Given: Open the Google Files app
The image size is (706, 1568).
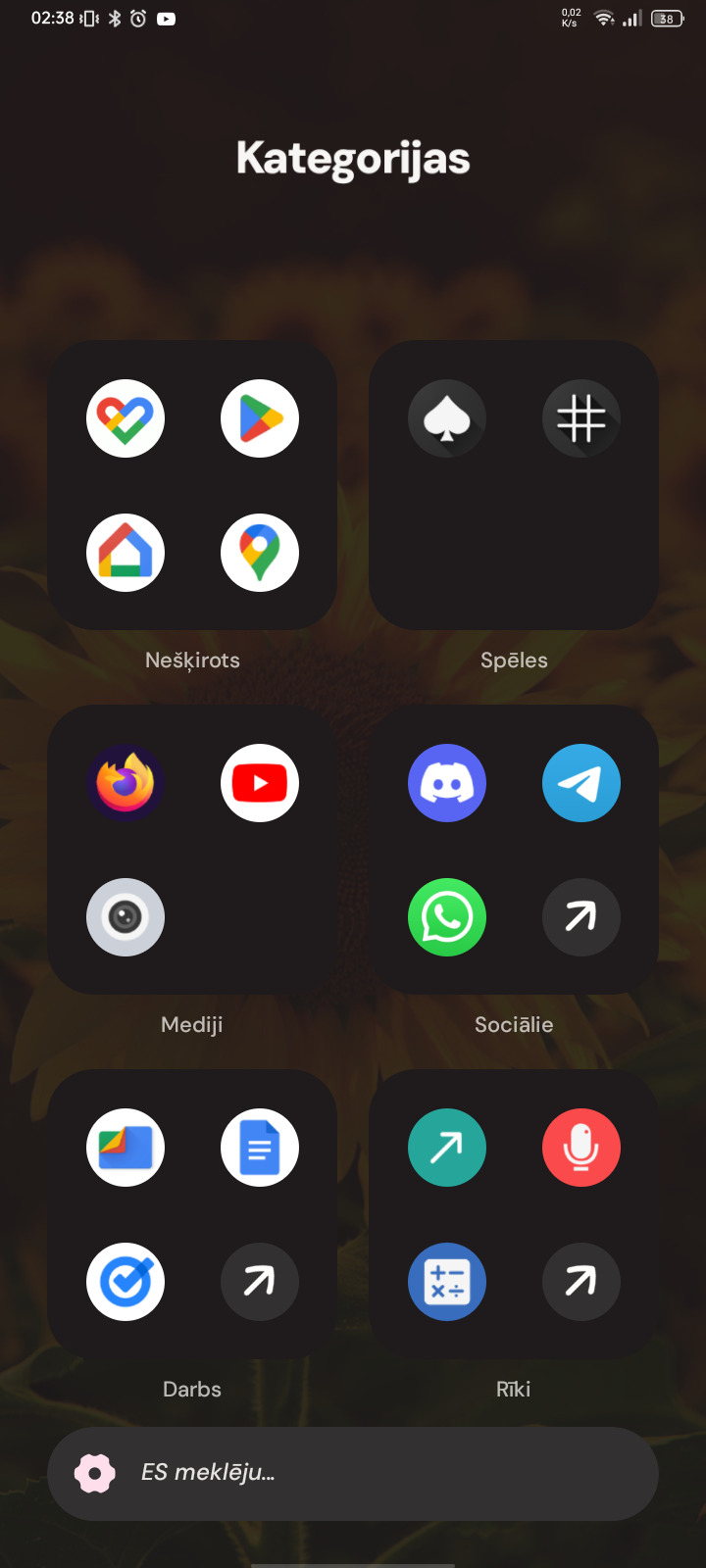Looking at the screenshot, I should [x=126, y=1148].
